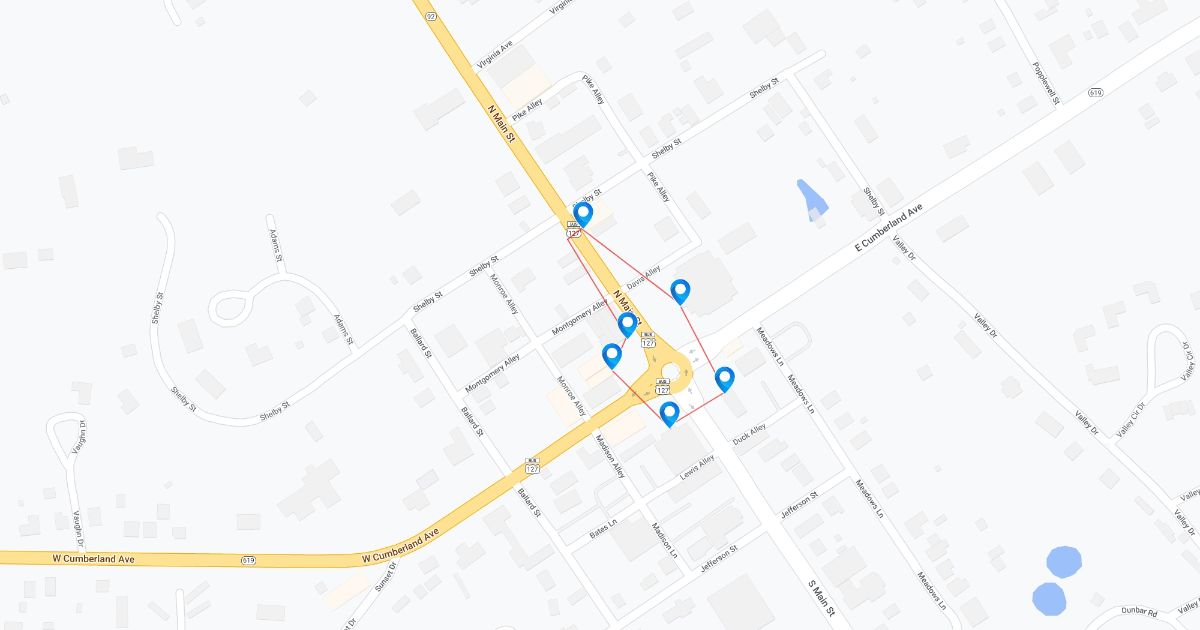Screen dimensions: 1200x630
Task: Open the pin nearest Meadows Ln
Action: point(725,378)
